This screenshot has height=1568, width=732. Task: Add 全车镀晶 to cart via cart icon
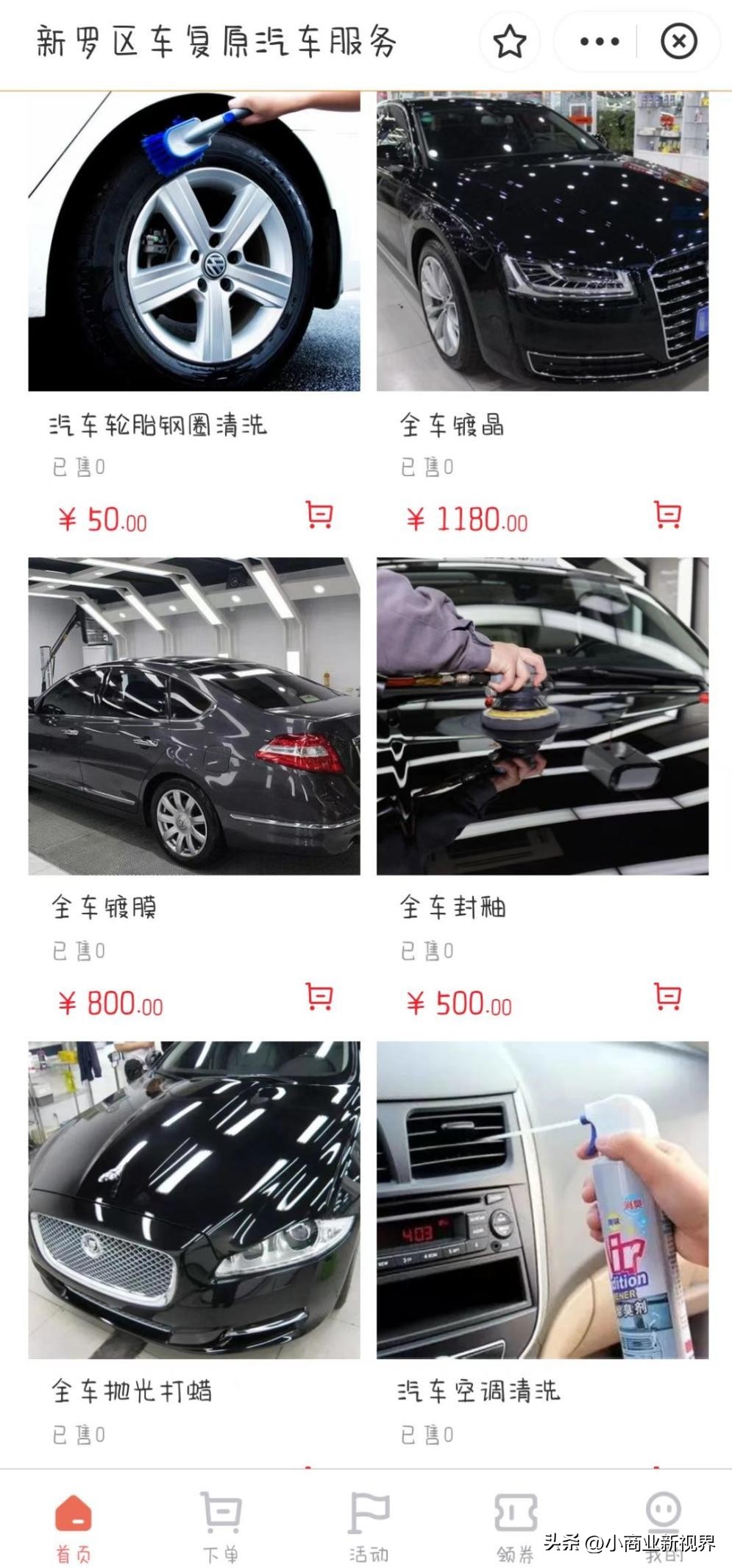(668, 518)
